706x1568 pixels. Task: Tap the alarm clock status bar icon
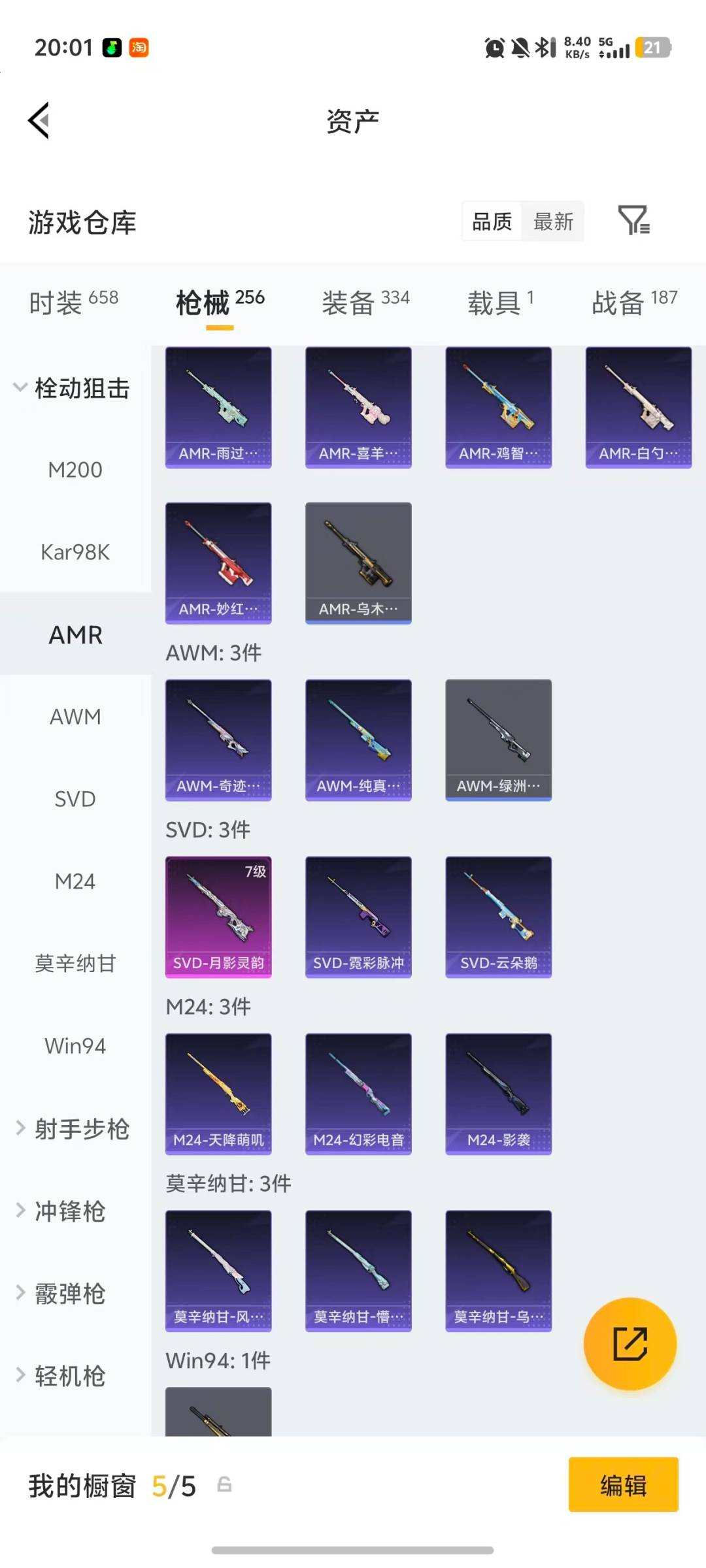pyautogui.click(x=494, y=48)
